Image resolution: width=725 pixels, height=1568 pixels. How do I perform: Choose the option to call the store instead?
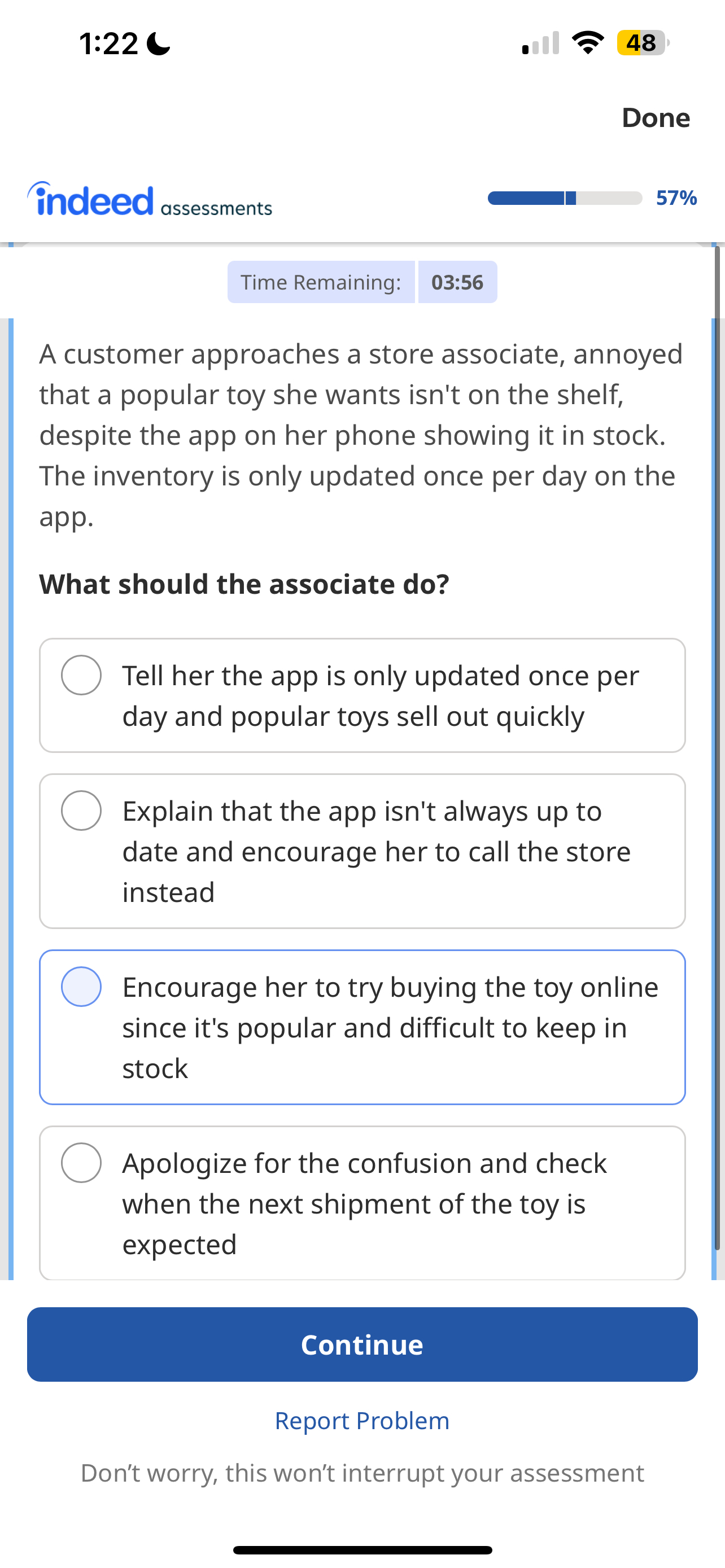click(x=81, y=811)
